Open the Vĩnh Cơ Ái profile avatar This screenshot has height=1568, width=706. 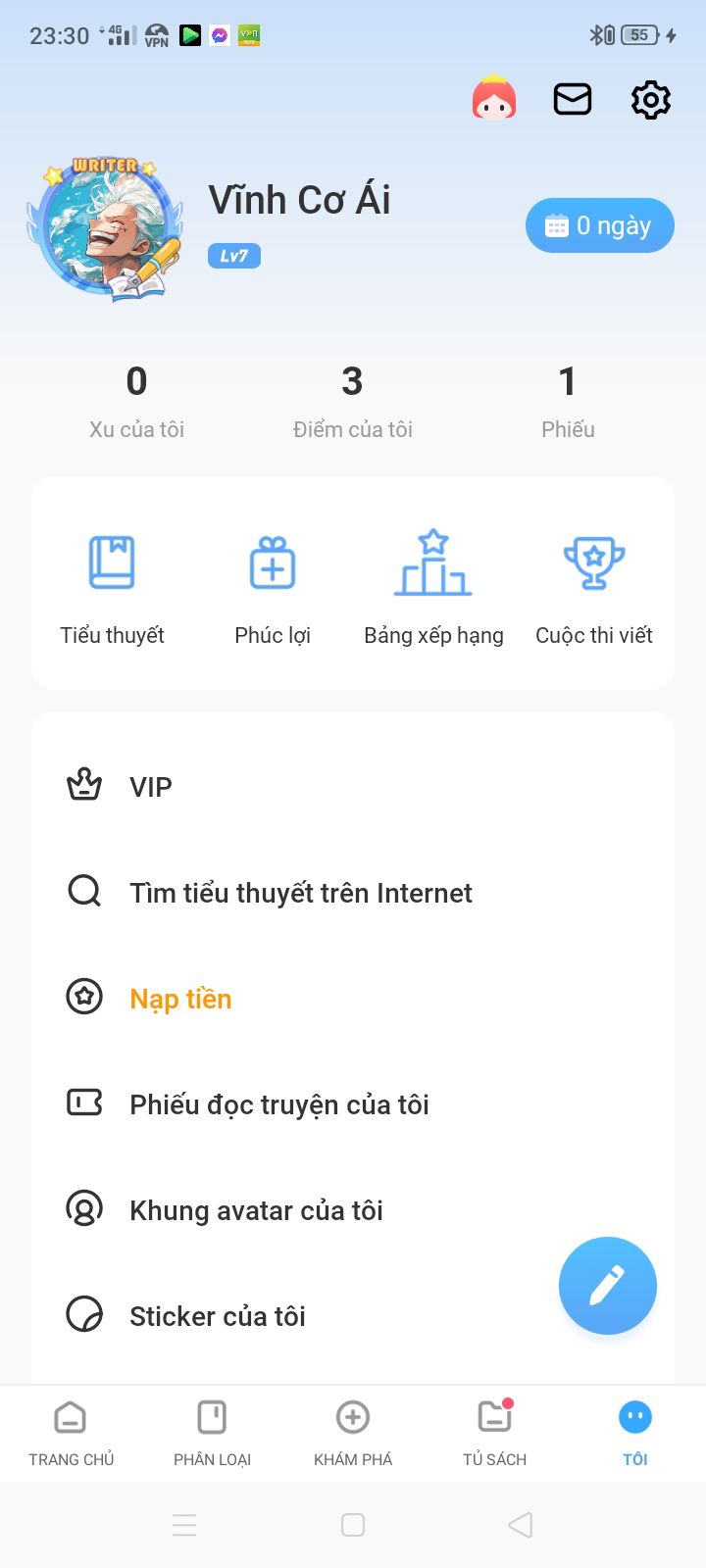click(x=106, y=227)
